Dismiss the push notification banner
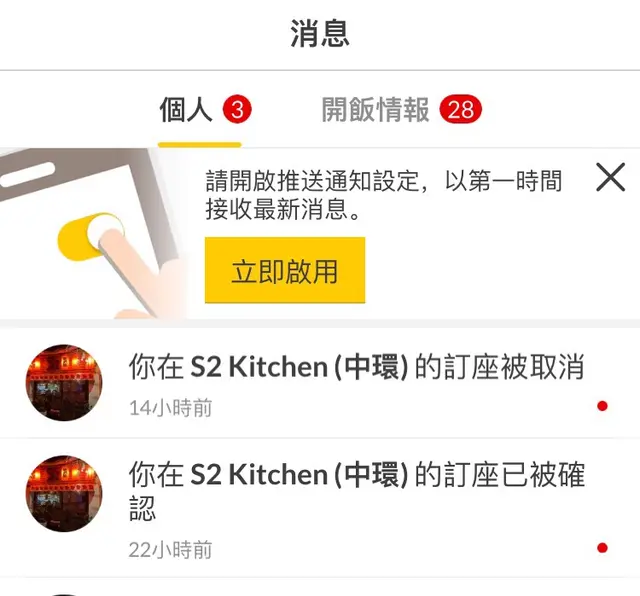 pos(610,178)
